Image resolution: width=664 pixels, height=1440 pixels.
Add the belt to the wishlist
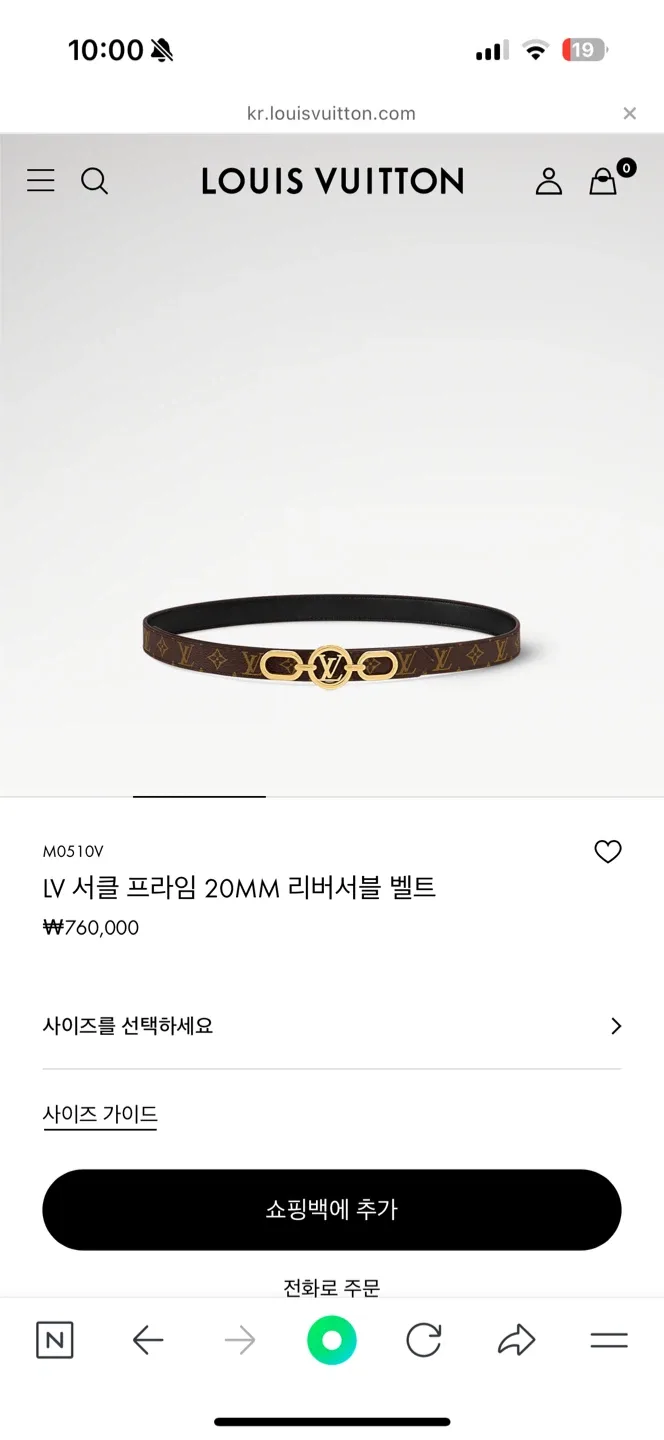(x=607, y=852)
